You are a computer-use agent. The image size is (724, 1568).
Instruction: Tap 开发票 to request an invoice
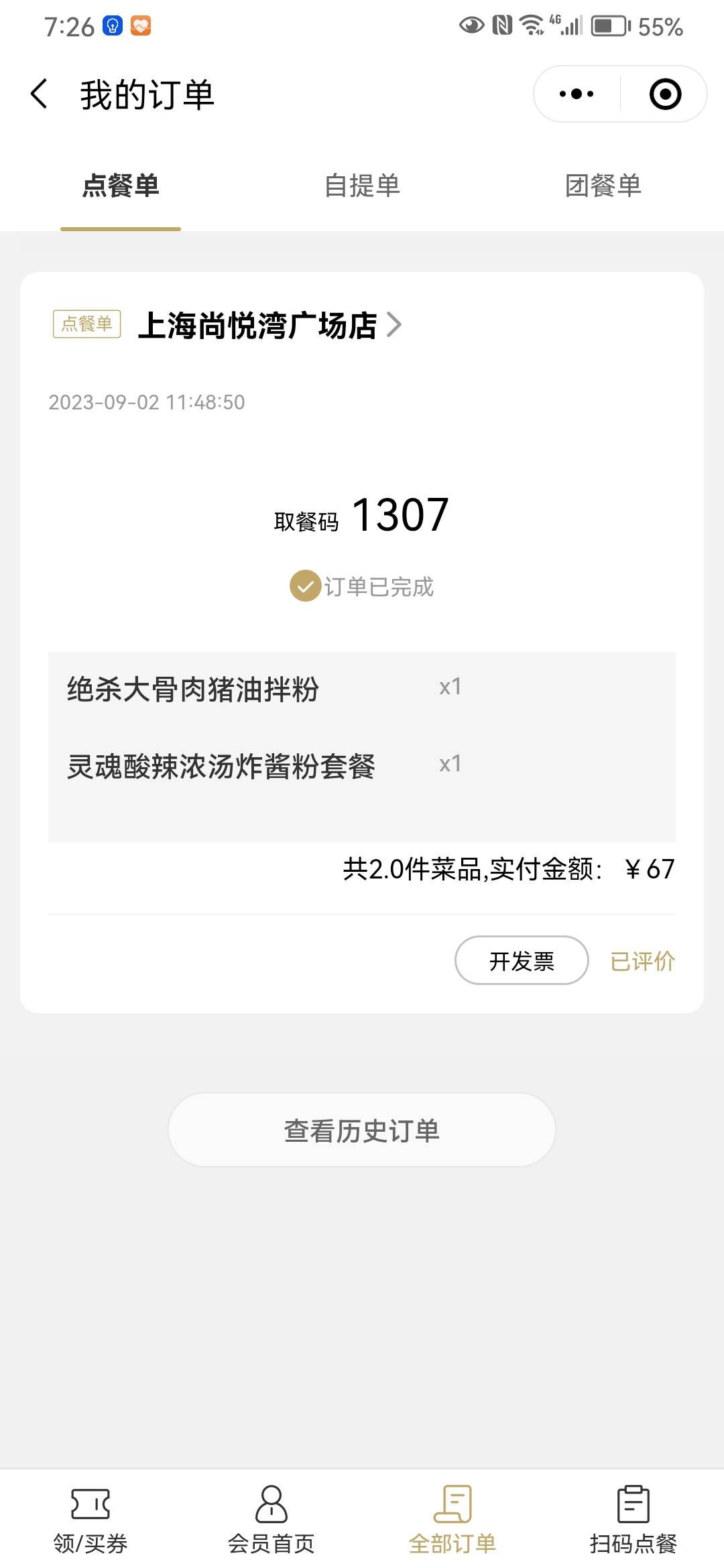[522, 960]
